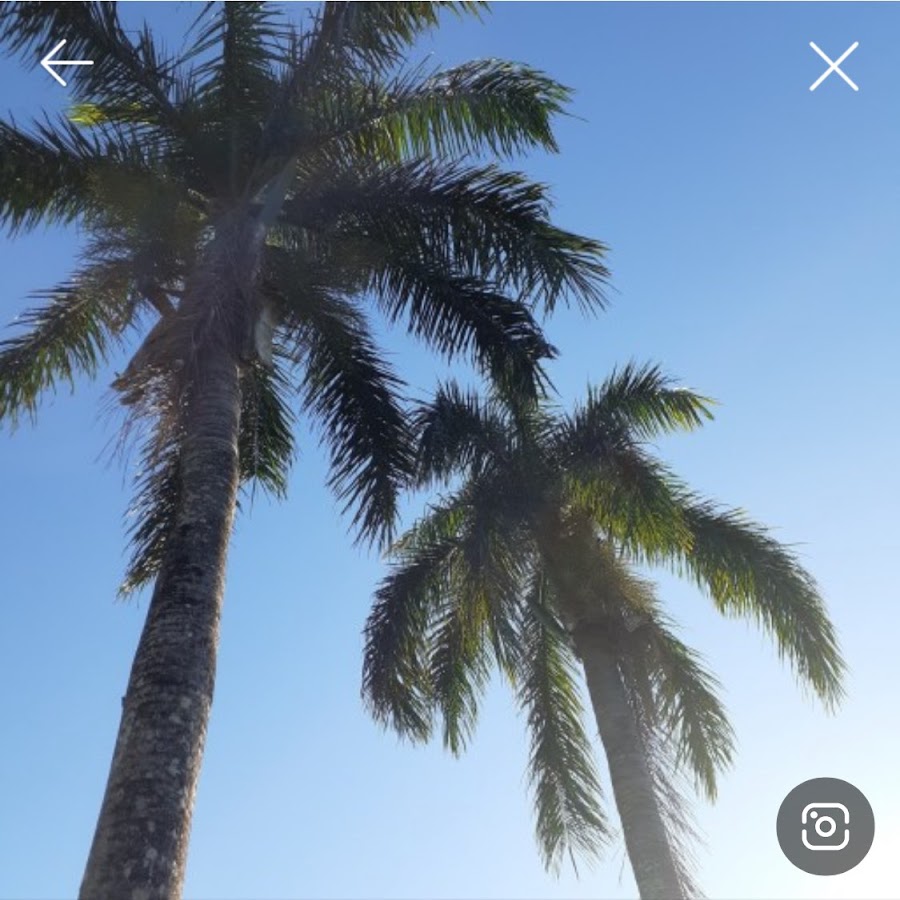
Task: Open the camera scan button
Action: tap(825, 826)
